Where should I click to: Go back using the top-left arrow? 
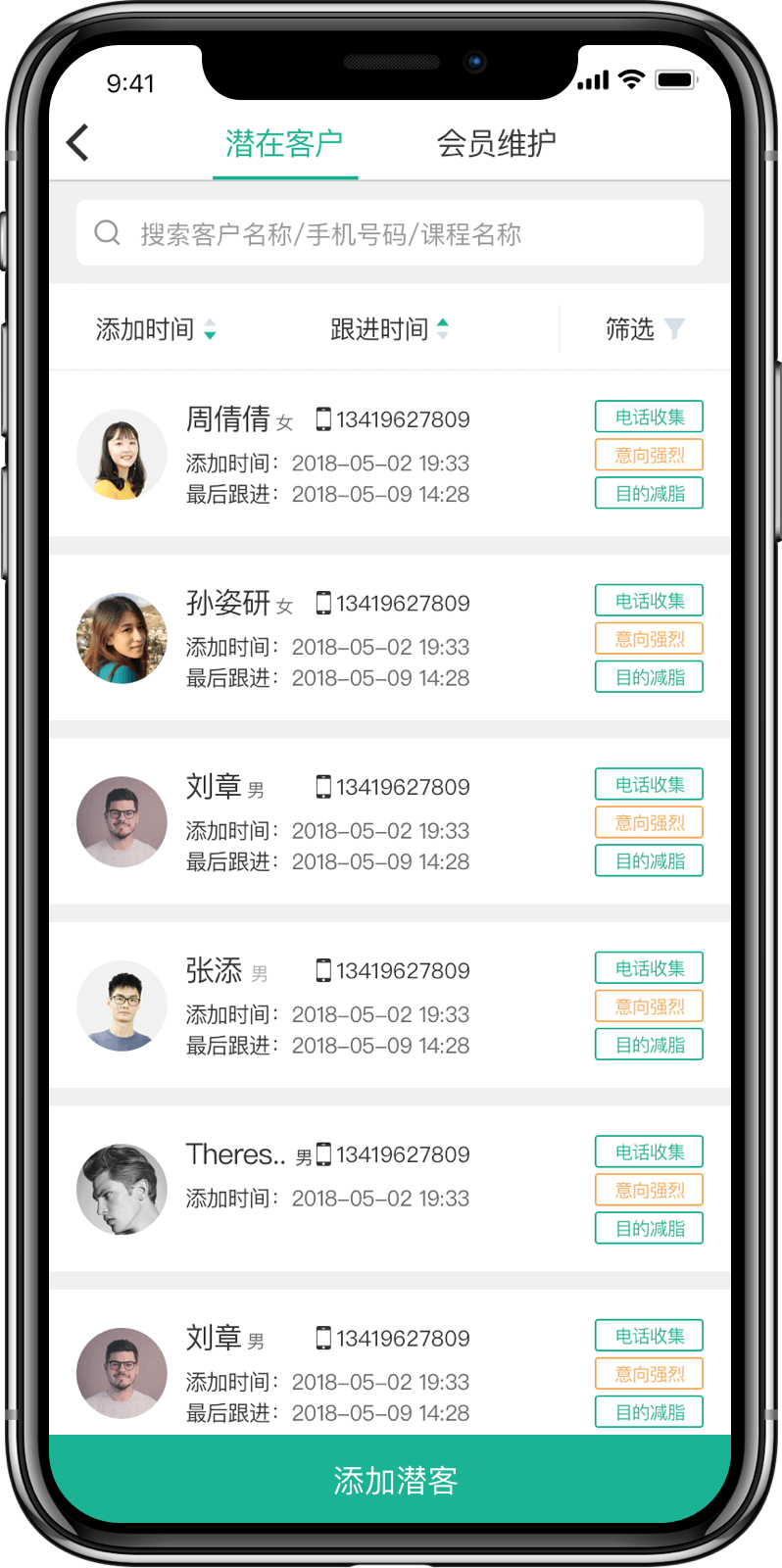coord(78,143)
